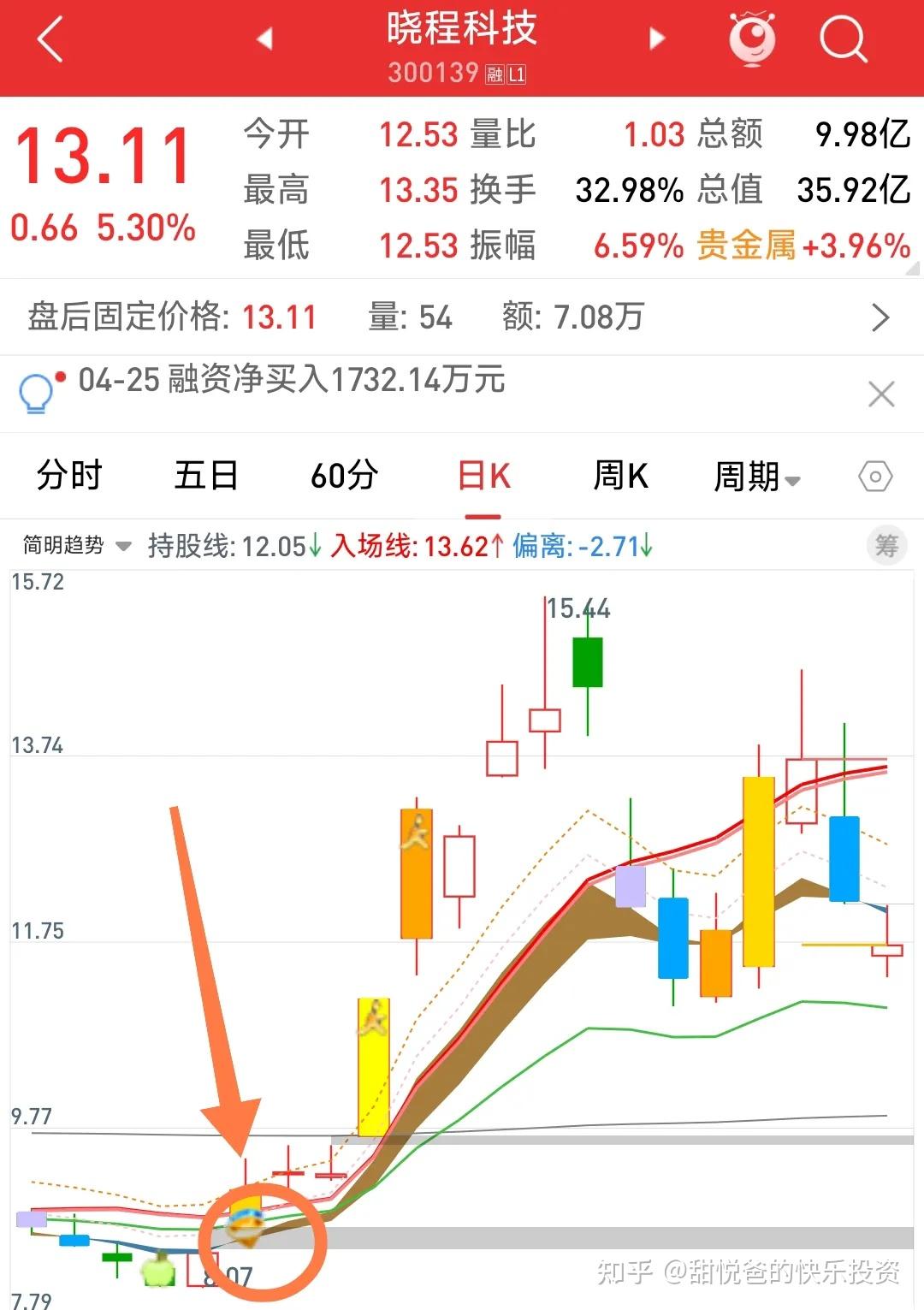
Task: Open the stock search magnifier icon
Action: coord(843,39)
